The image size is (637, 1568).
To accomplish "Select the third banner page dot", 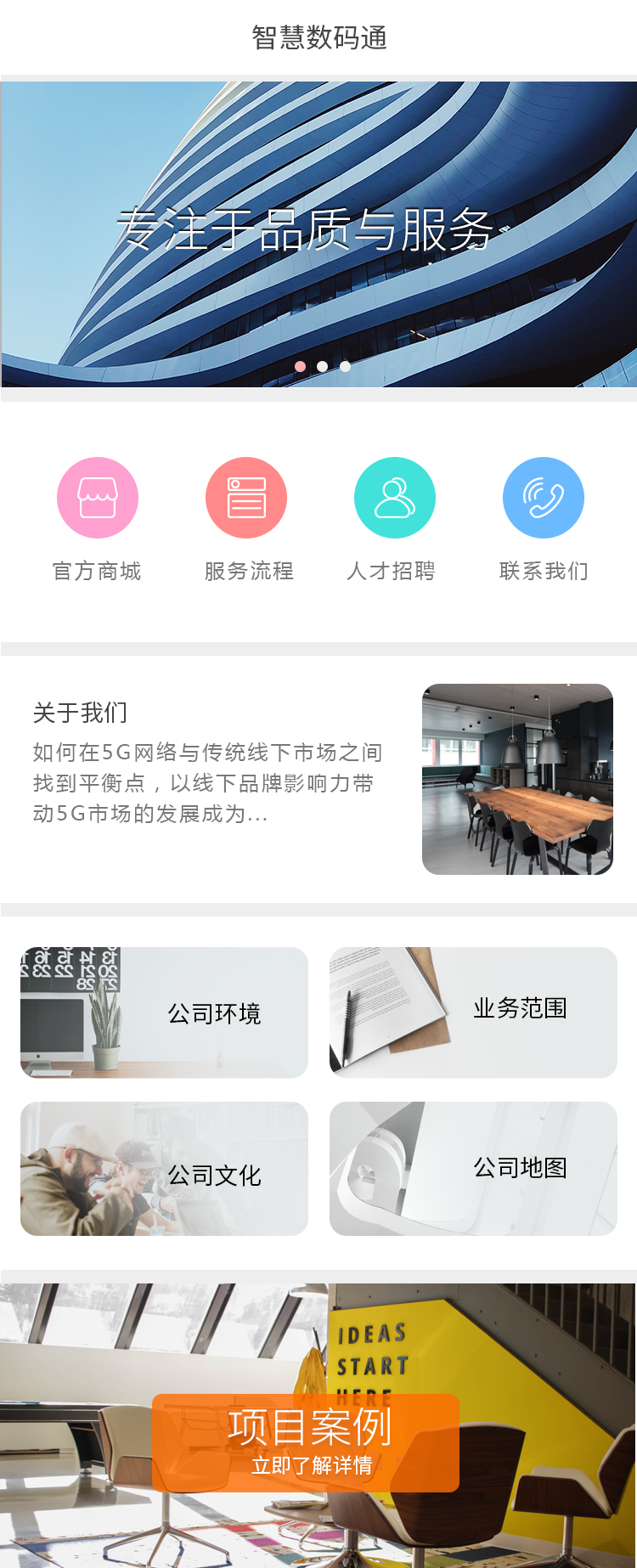I will pos(346,367).
